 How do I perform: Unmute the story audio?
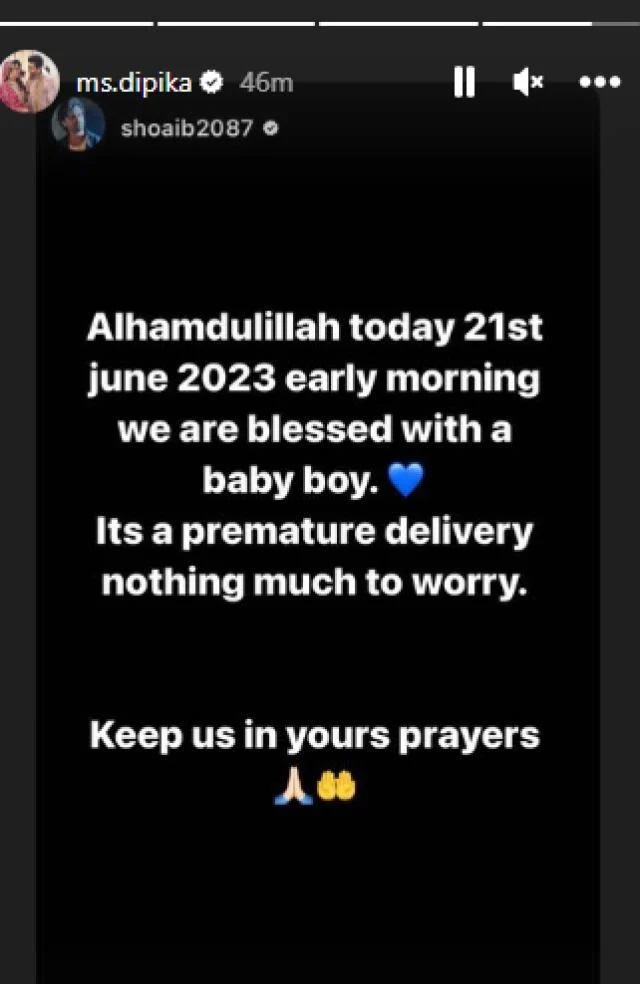click(x=527, y=83)
